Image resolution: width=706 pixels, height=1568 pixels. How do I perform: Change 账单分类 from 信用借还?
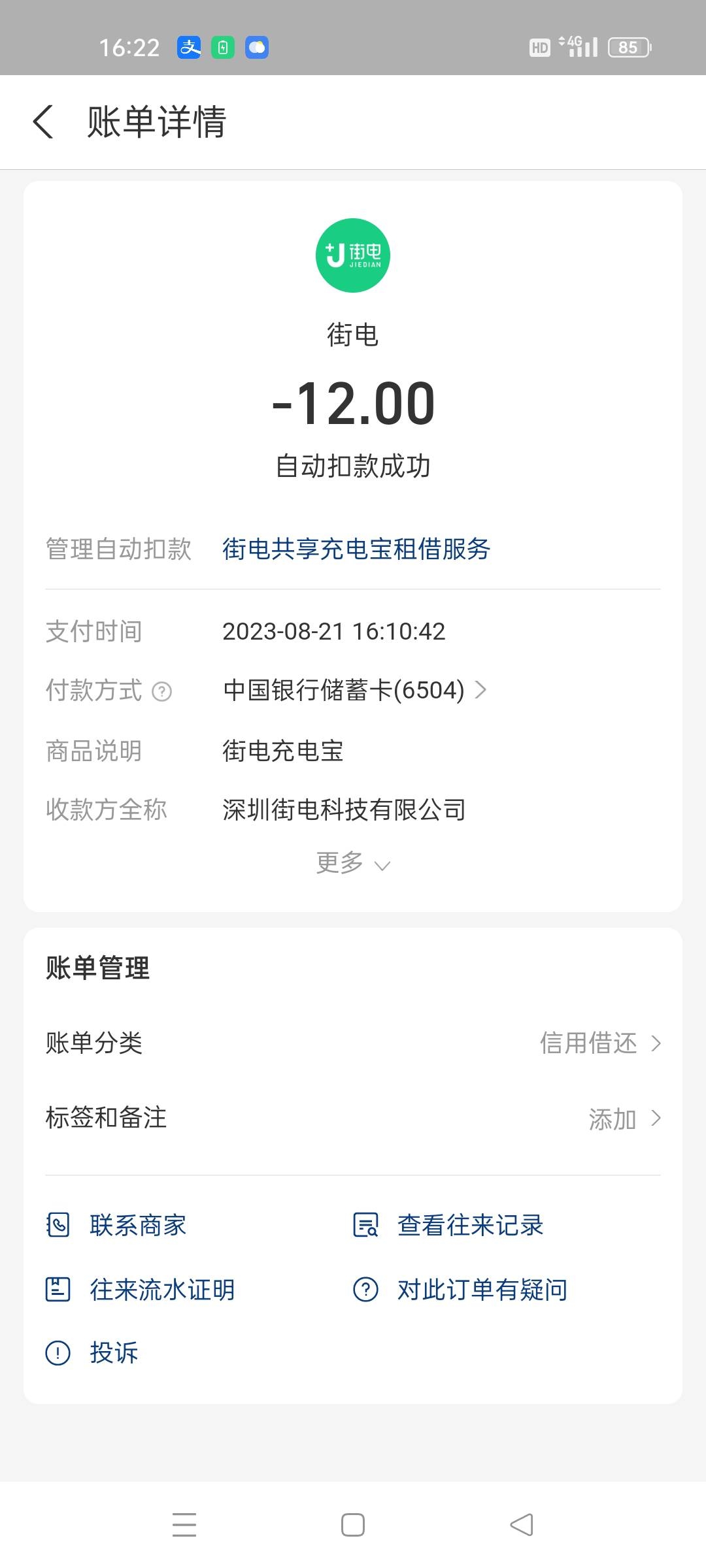click(599, 1043)
